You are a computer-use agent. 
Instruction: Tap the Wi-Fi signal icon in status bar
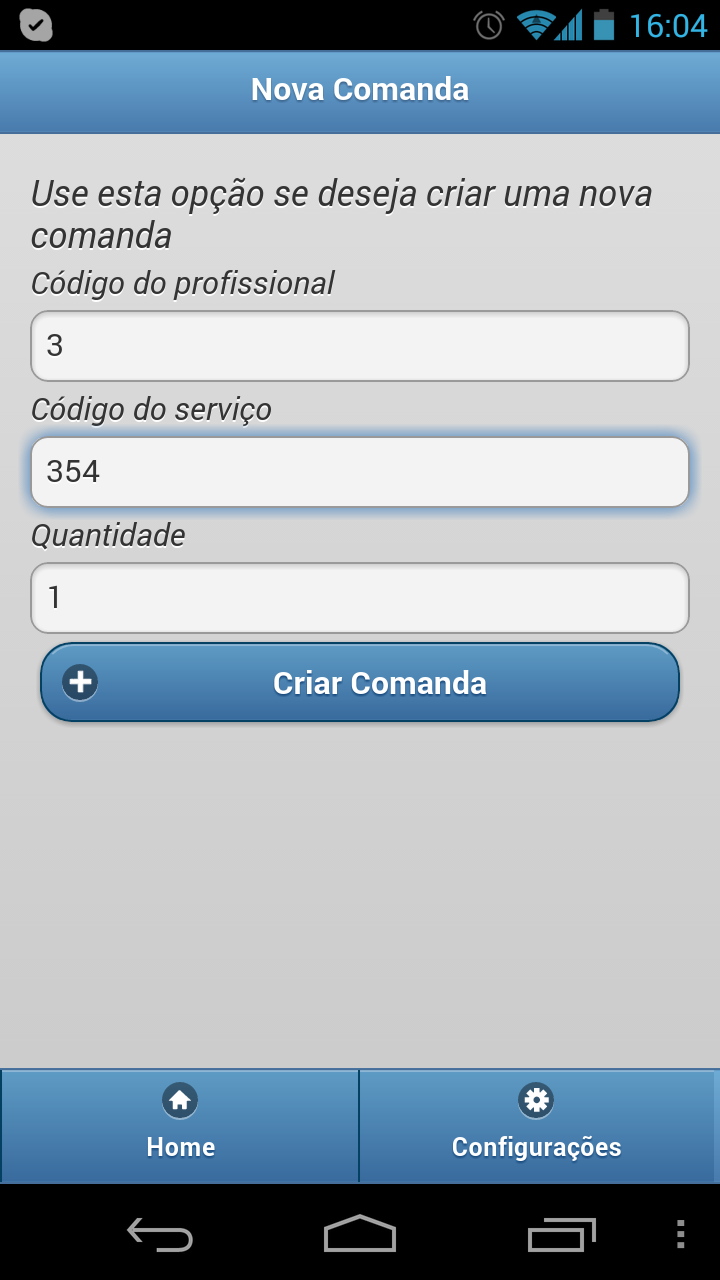click(x=536, y=27)
